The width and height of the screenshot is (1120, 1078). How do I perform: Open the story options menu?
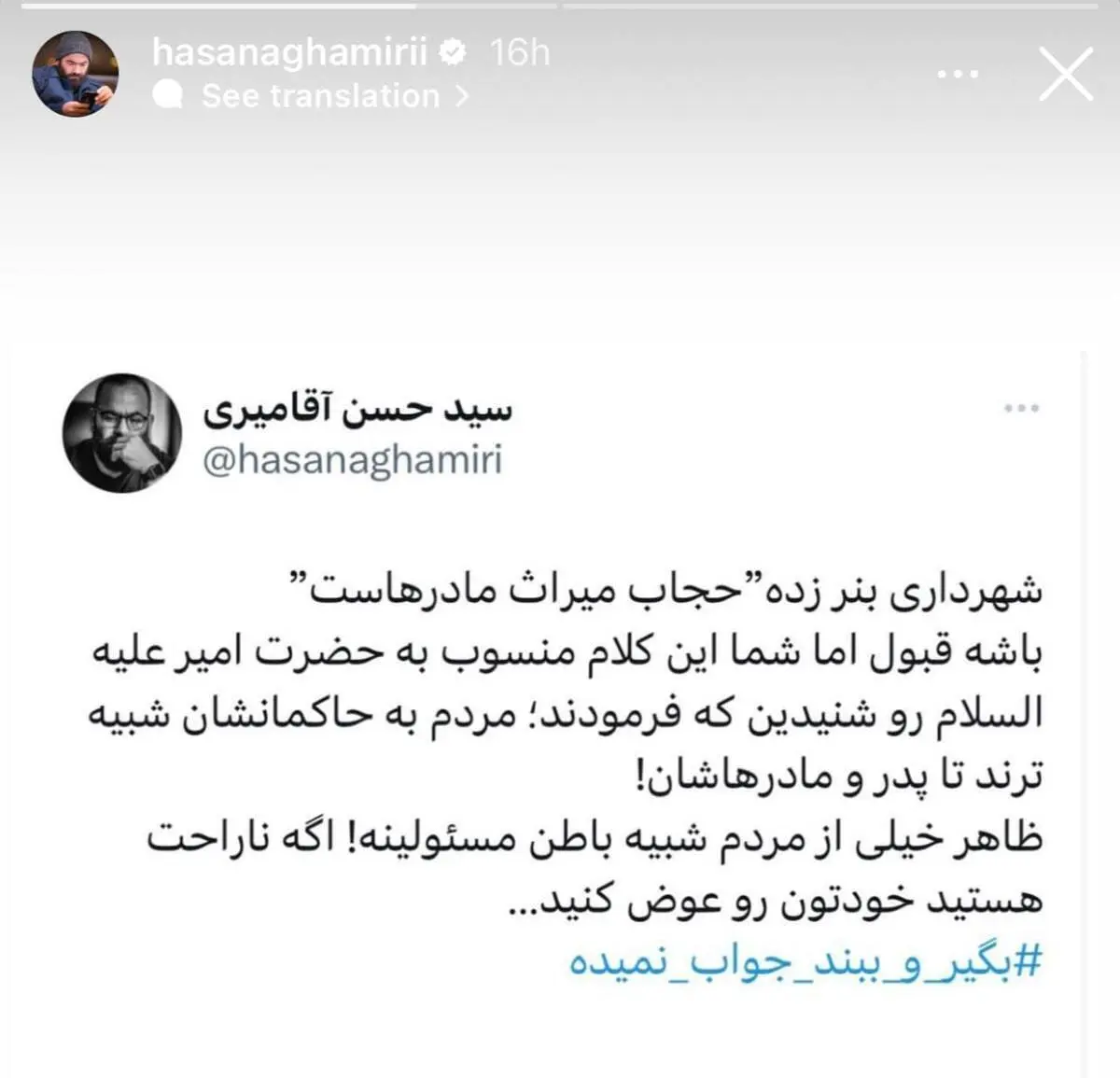tap(958, 75)
